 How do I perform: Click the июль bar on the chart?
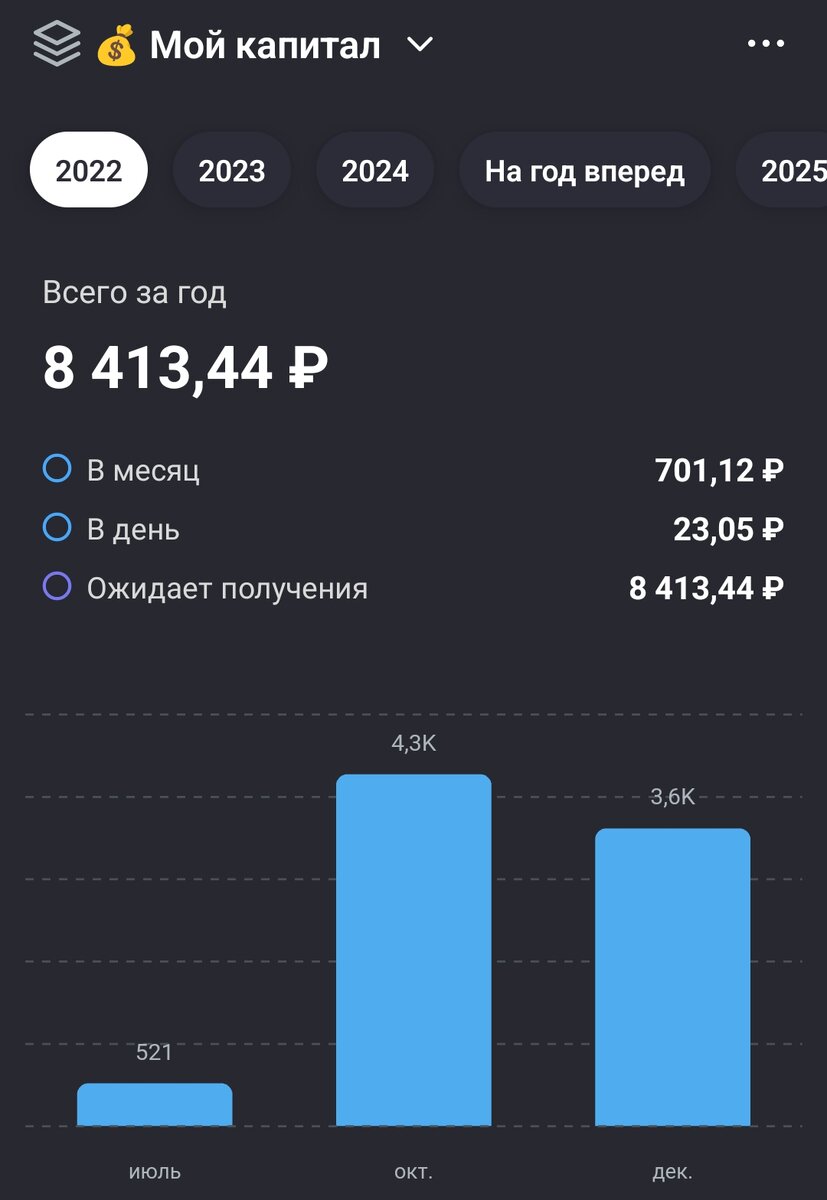pos(153,1105)
